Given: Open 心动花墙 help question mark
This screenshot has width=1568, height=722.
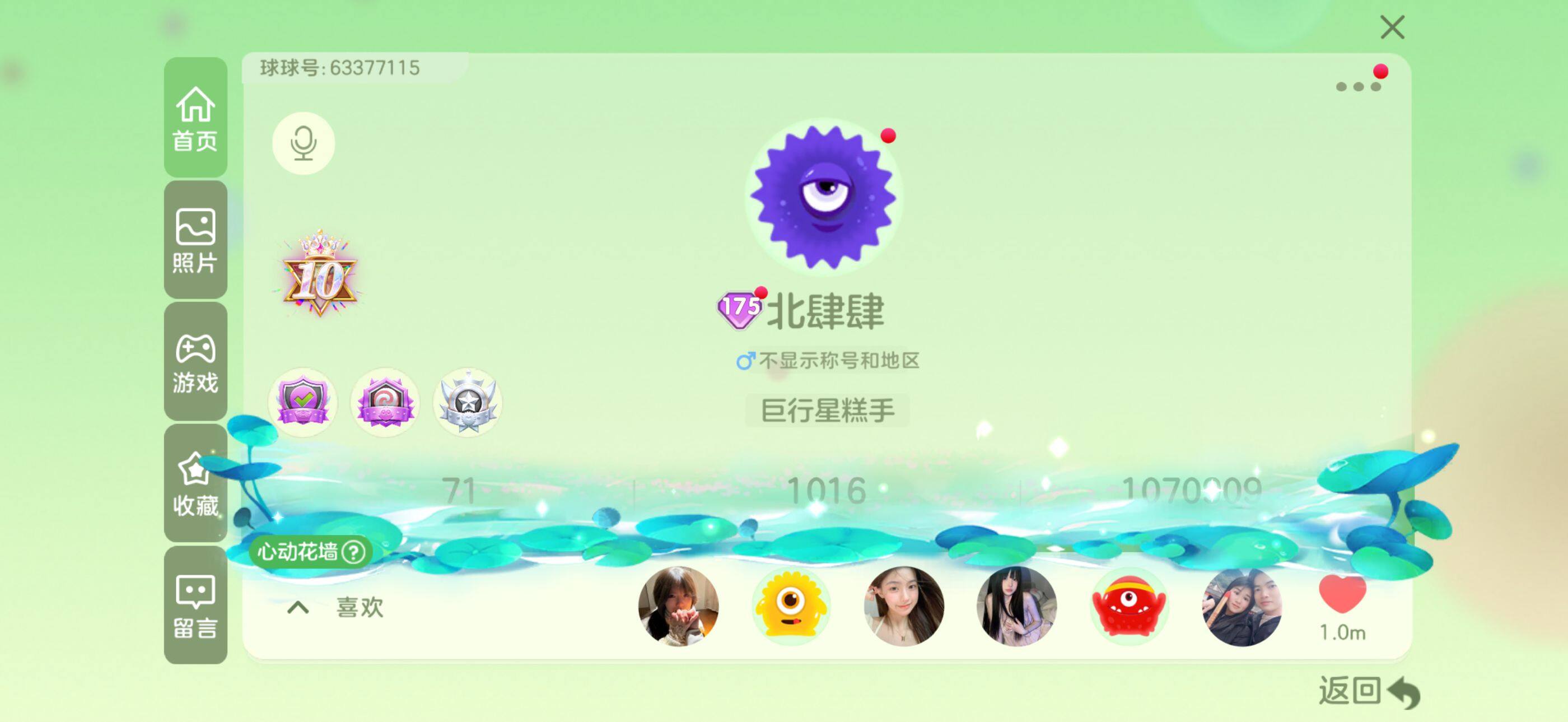Looking at the screenshot, I should point(354,552).
